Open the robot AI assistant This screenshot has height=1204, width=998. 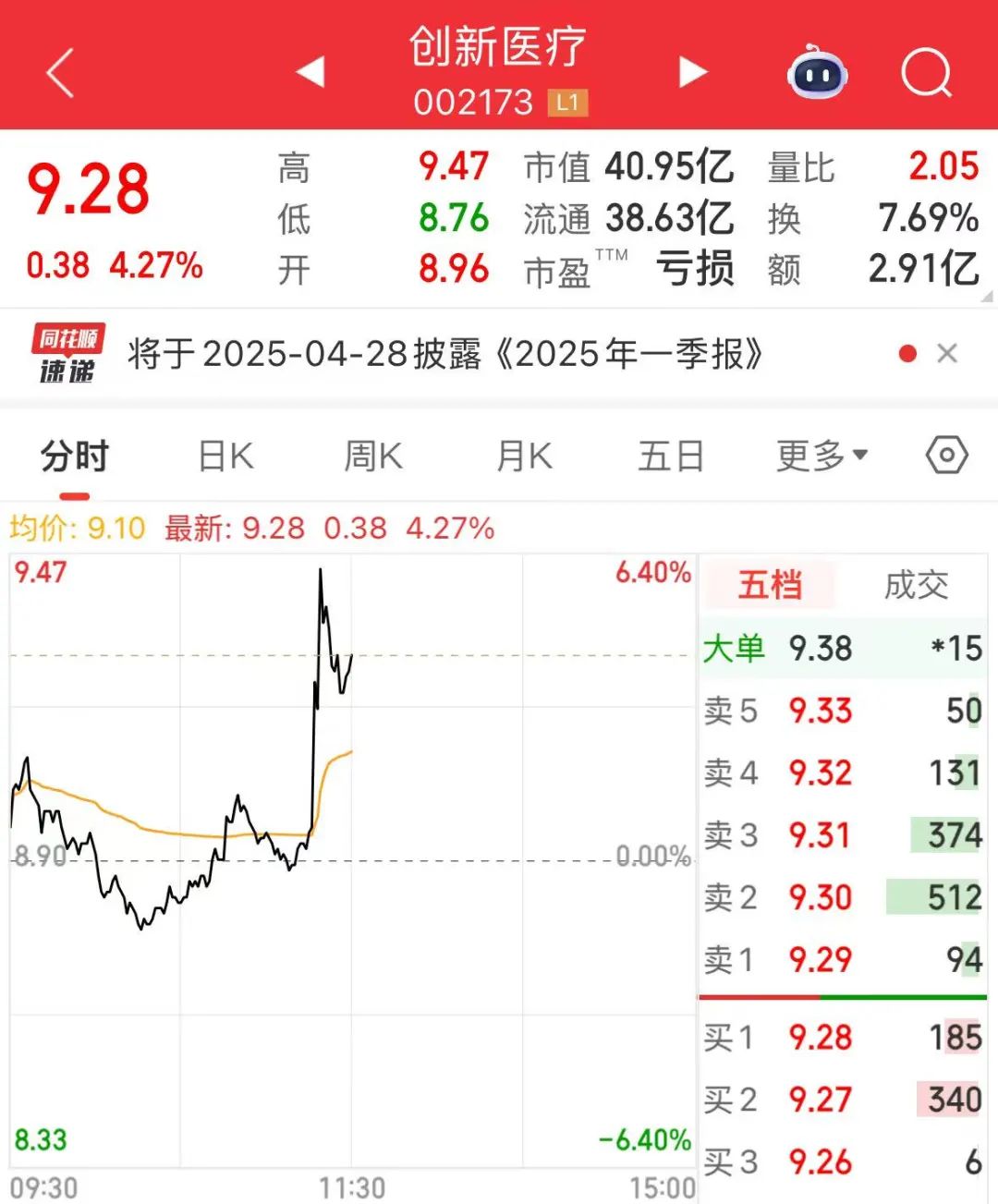click(x=817, y=73)
